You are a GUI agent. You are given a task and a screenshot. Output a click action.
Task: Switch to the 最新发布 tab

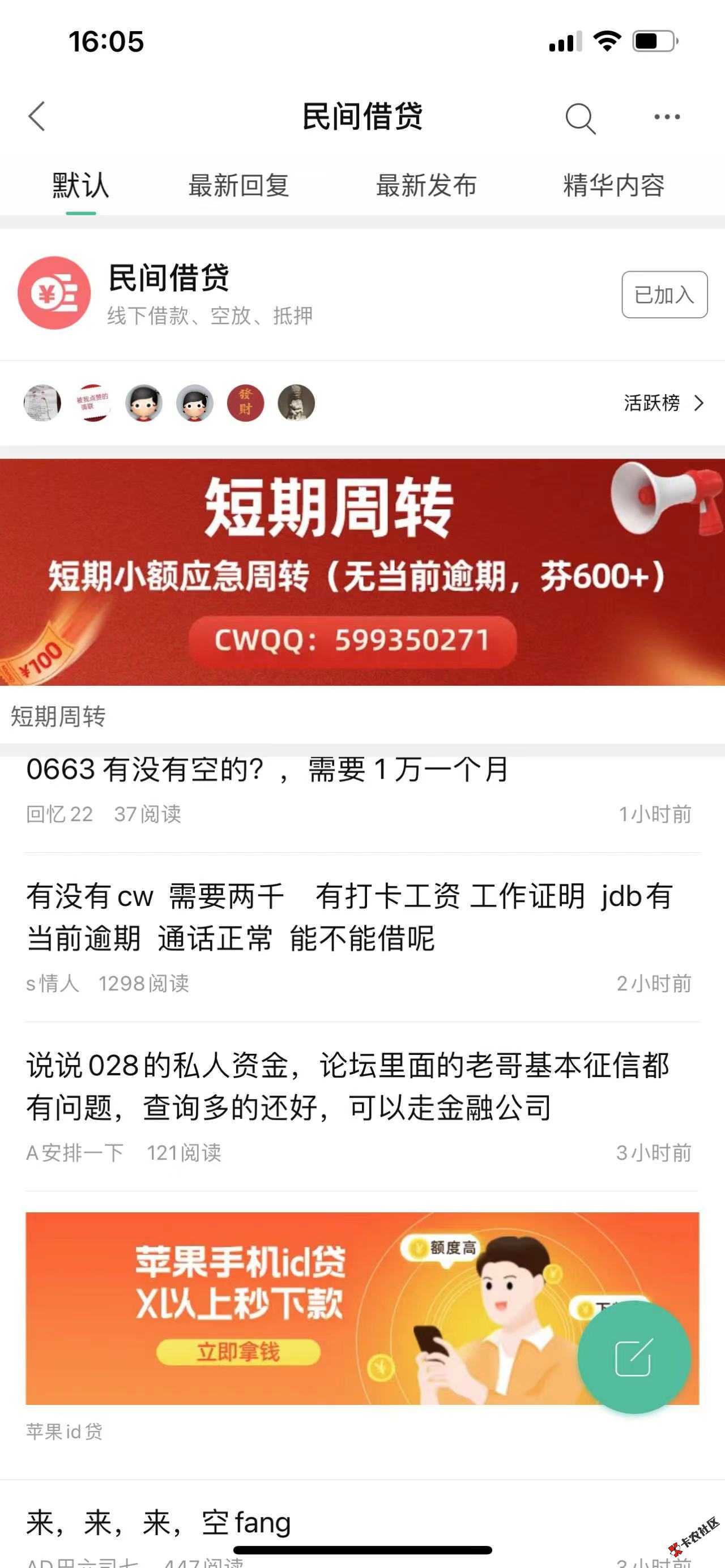click(x=426, y=186)
